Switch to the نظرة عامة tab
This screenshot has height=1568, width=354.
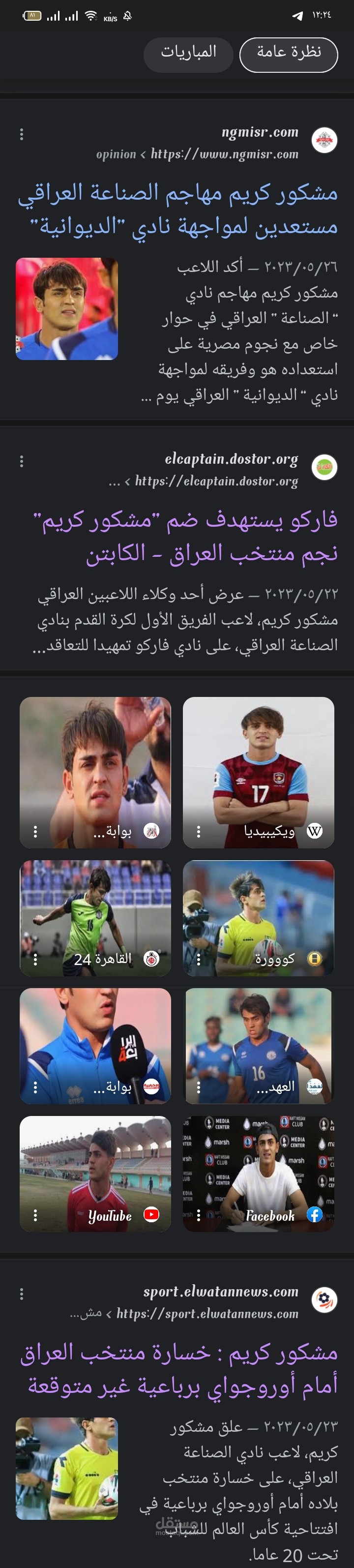(x=288, y=54)
